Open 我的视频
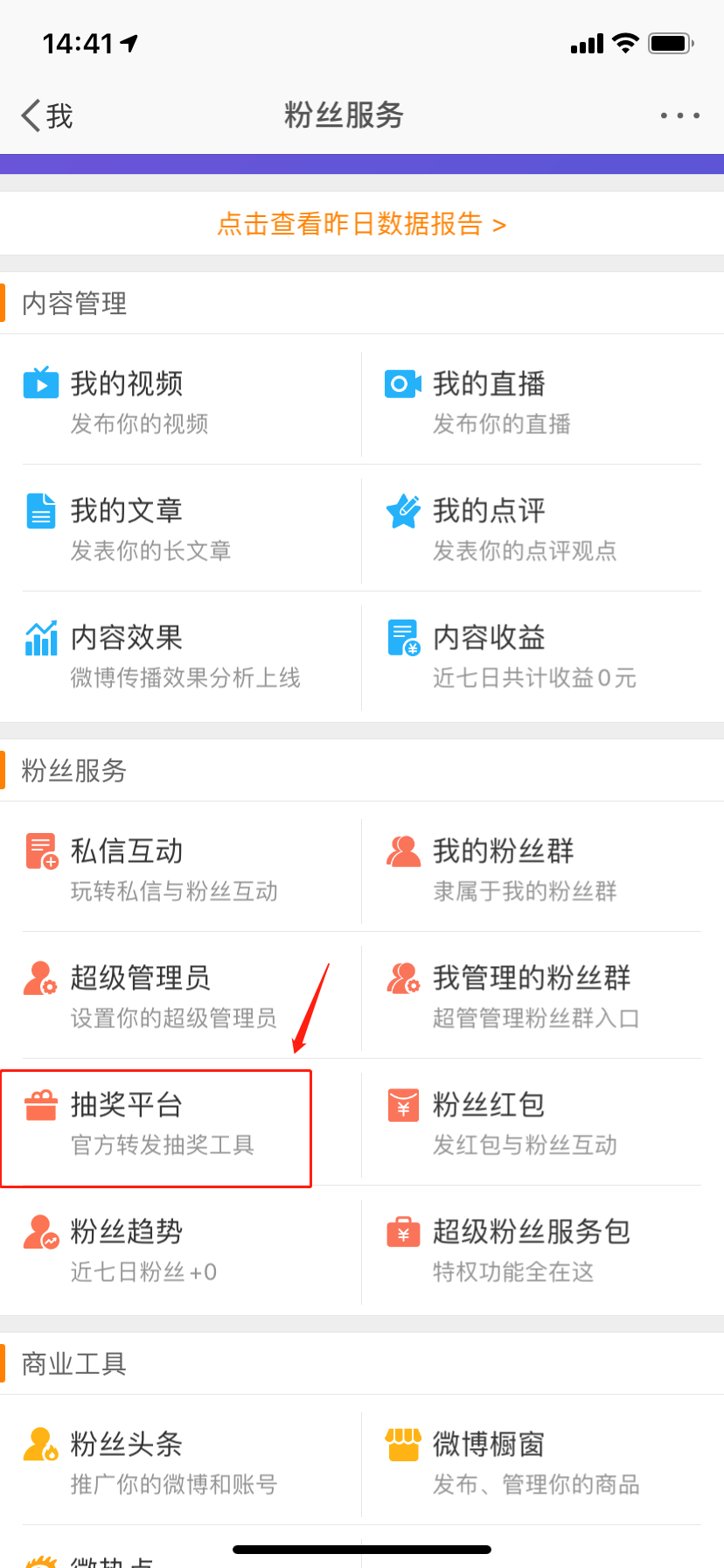Image resolution: width=724 pixels, height=1568 pixels. (x=127, y=402)
